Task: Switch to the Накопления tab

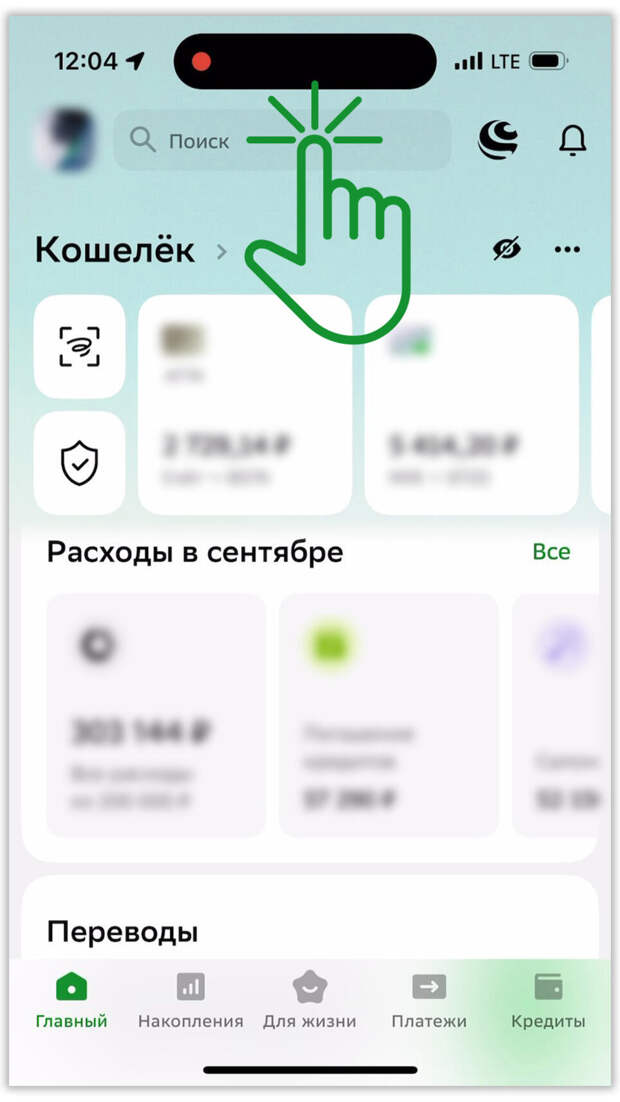Action: click(190, 1002)
